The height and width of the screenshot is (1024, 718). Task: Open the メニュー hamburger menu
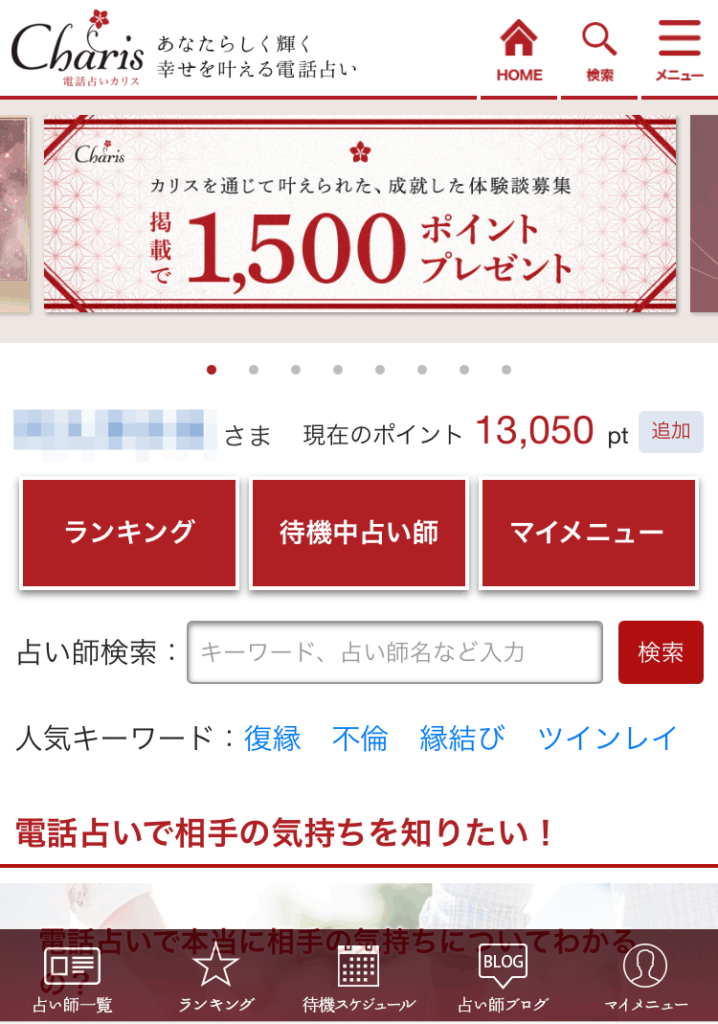[679, 50]
